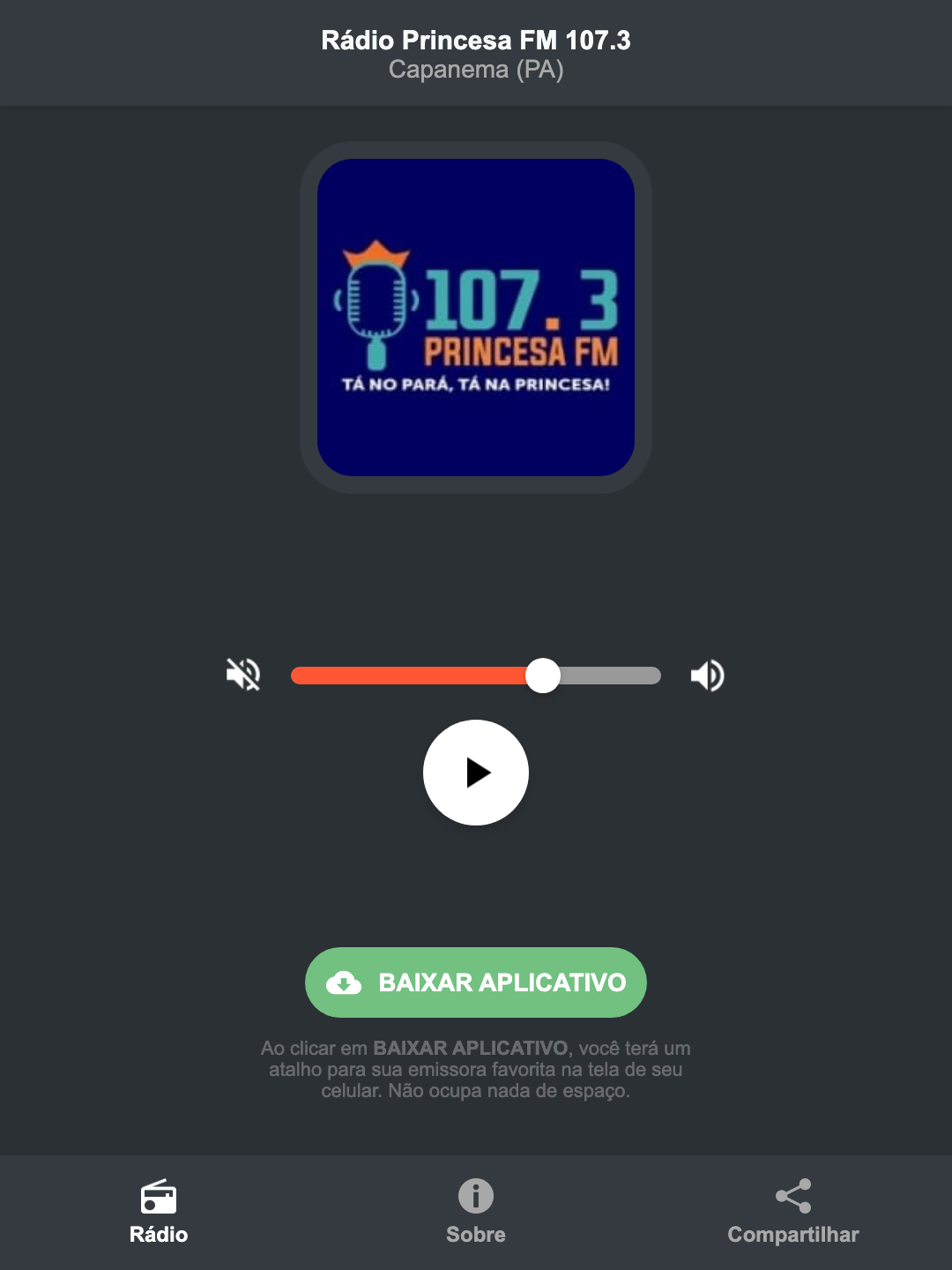
Task: Set volume to maximum via speaker icon
Action: (707, 675)
